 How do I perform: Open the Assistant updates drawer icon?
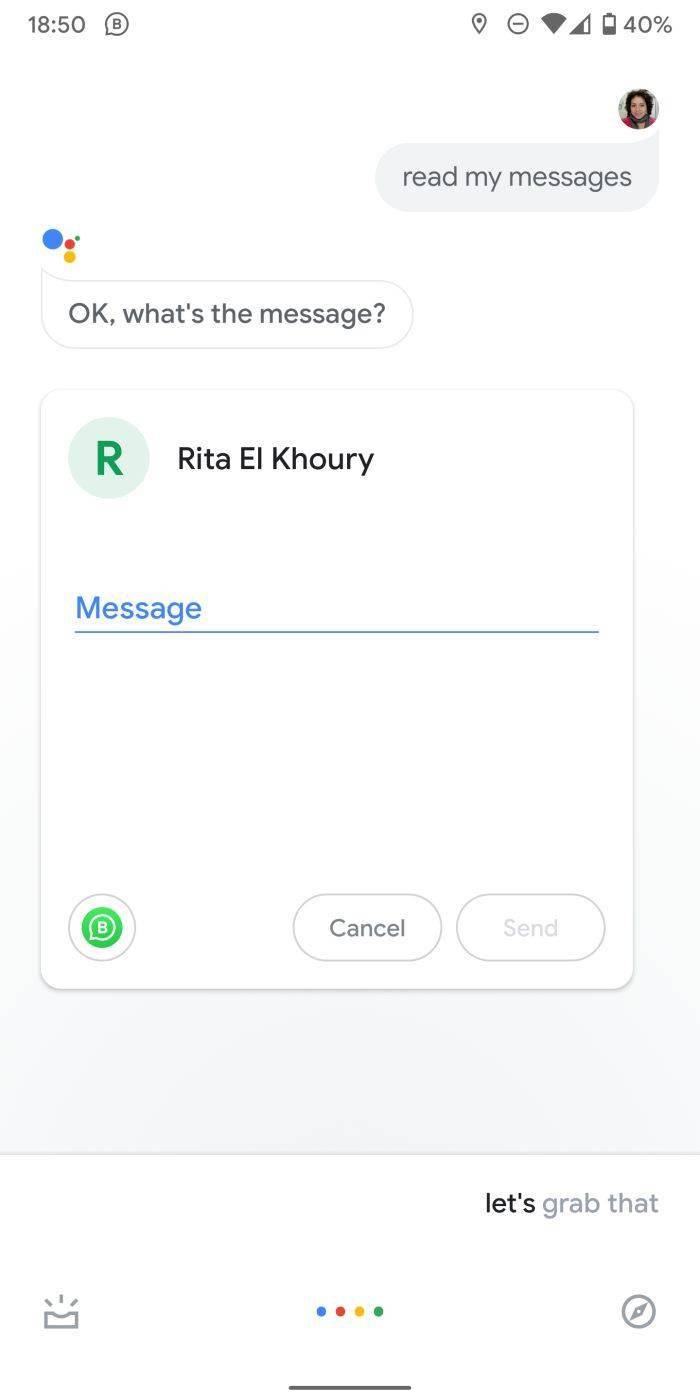[x=61, y=1311]
